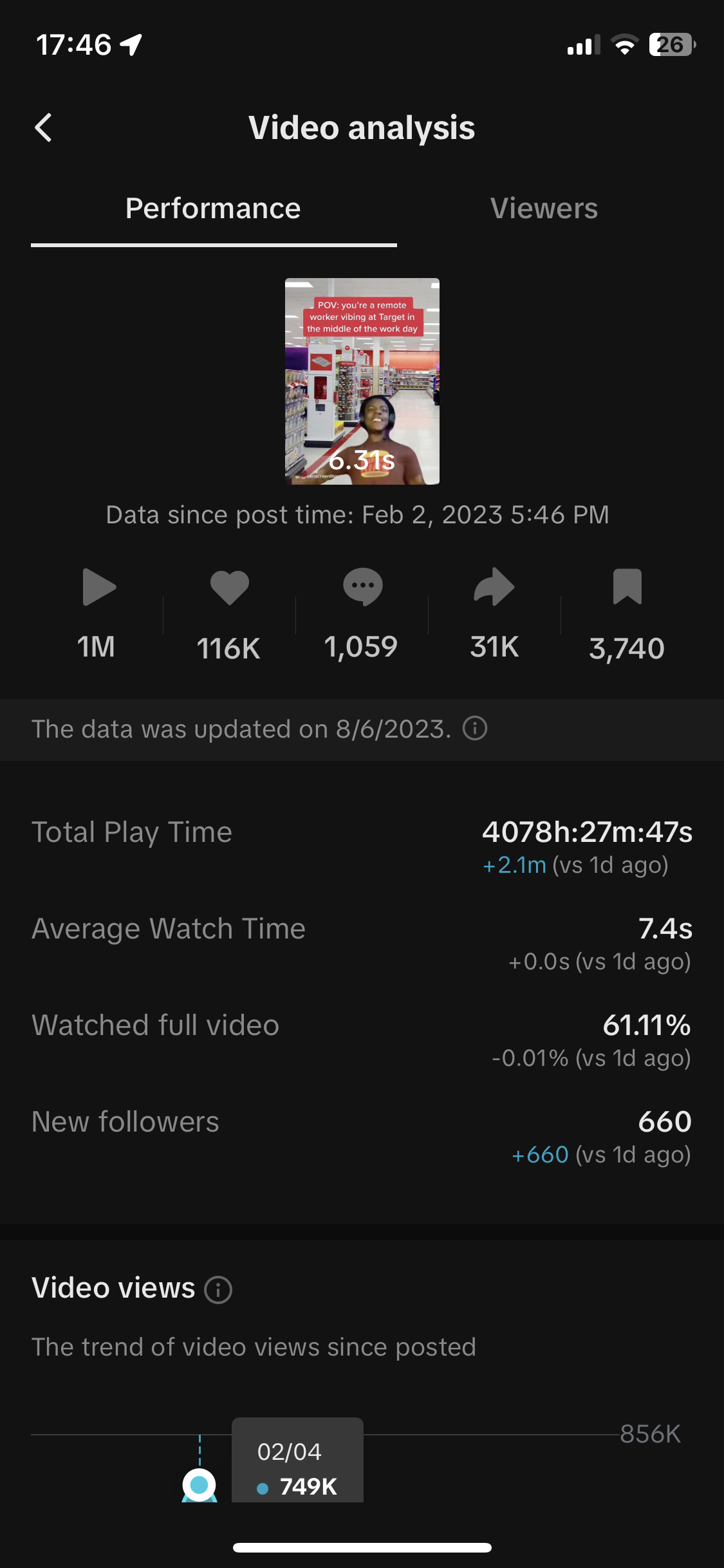Select the Performance tab
This screenshot has width=724, height=1568.
(x=213, y=209)
